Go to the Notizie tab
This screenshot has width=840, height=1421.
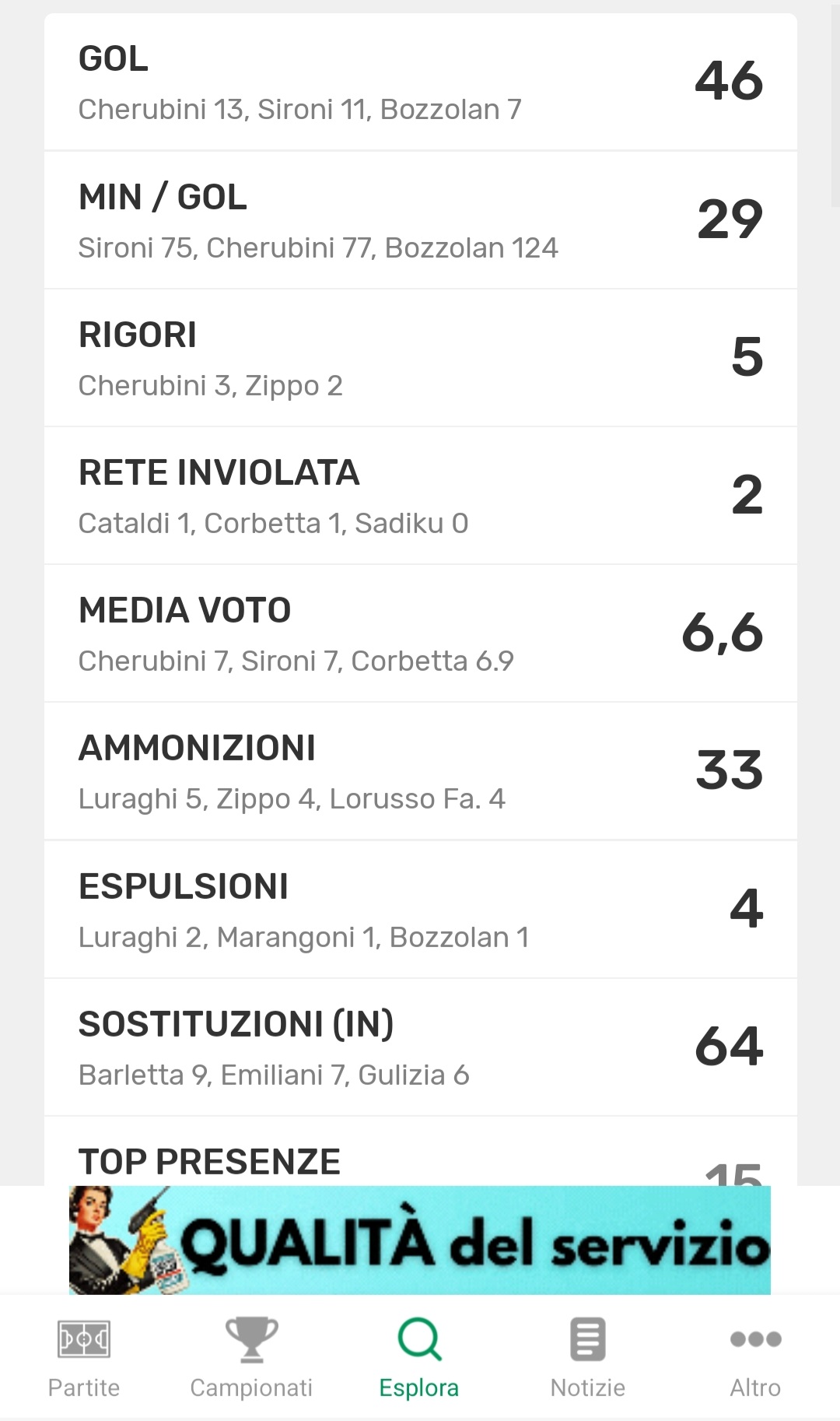coord(587,1357)
